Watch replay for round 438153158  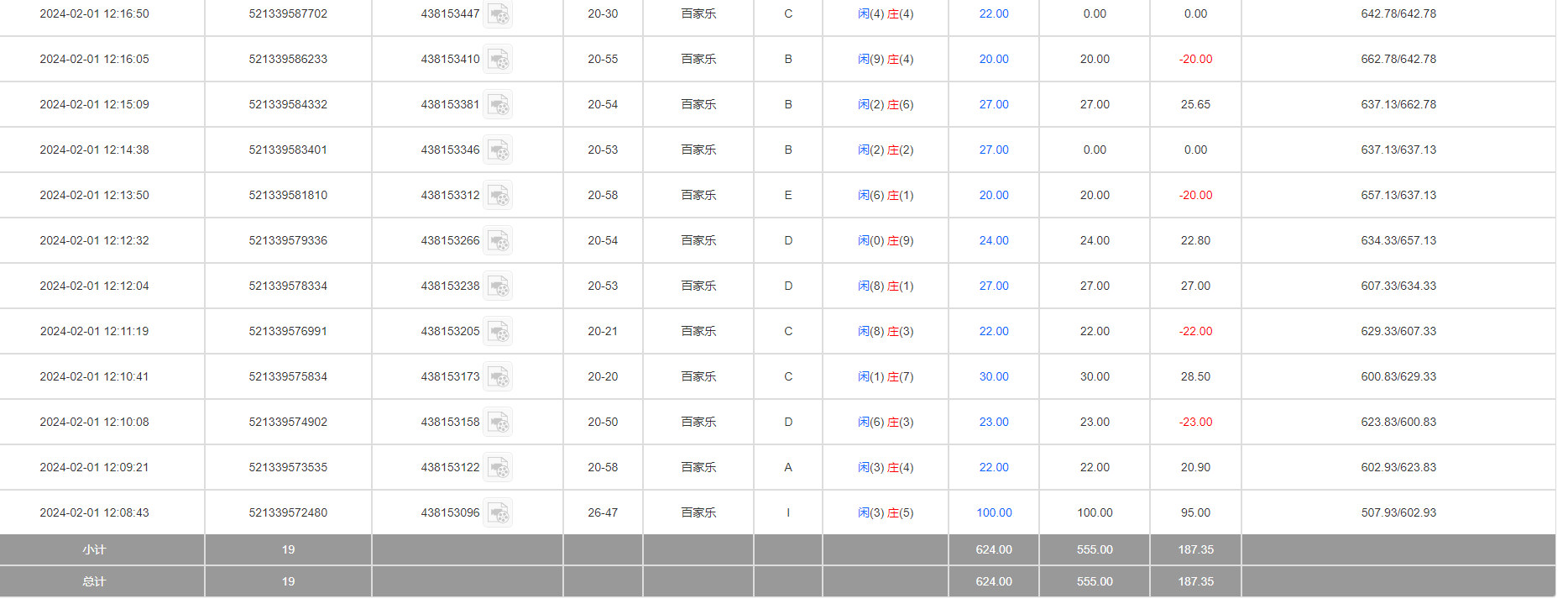[498, 423]
